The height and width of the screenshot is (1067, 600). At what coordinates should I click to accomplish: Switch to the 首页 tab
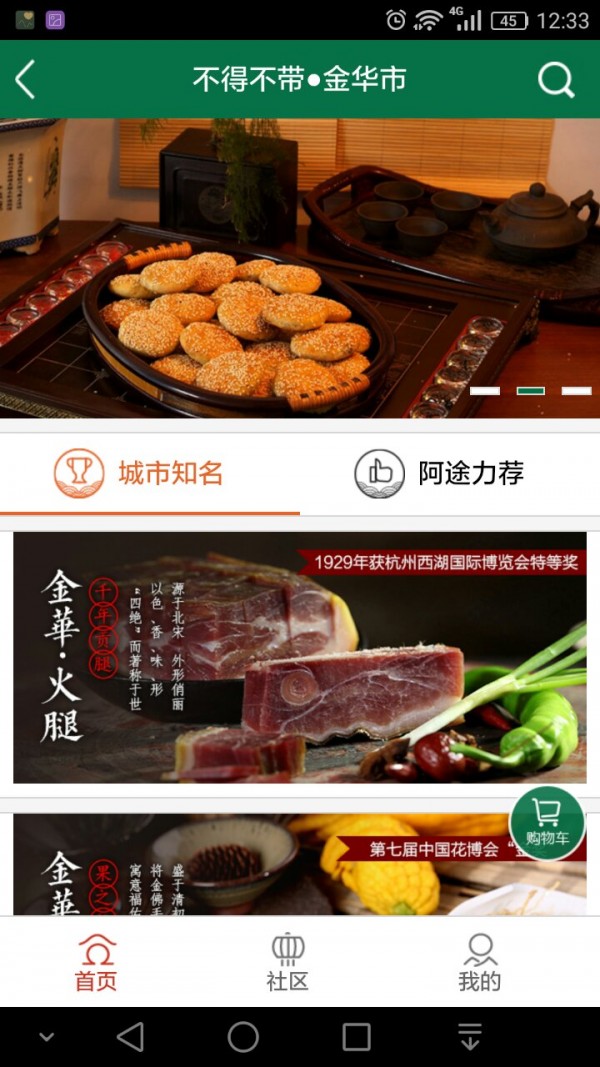(96, 963)
